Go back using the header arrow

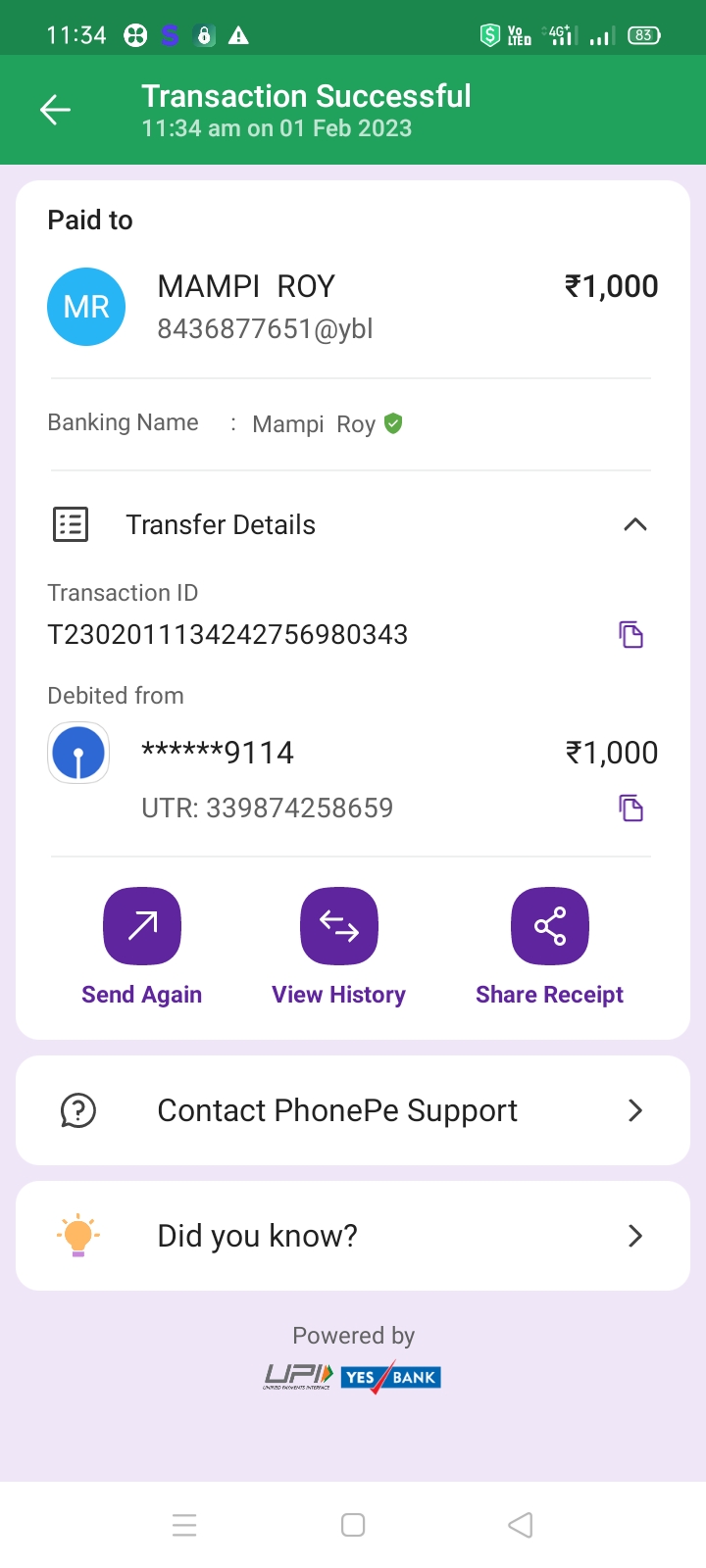(55, 110)
